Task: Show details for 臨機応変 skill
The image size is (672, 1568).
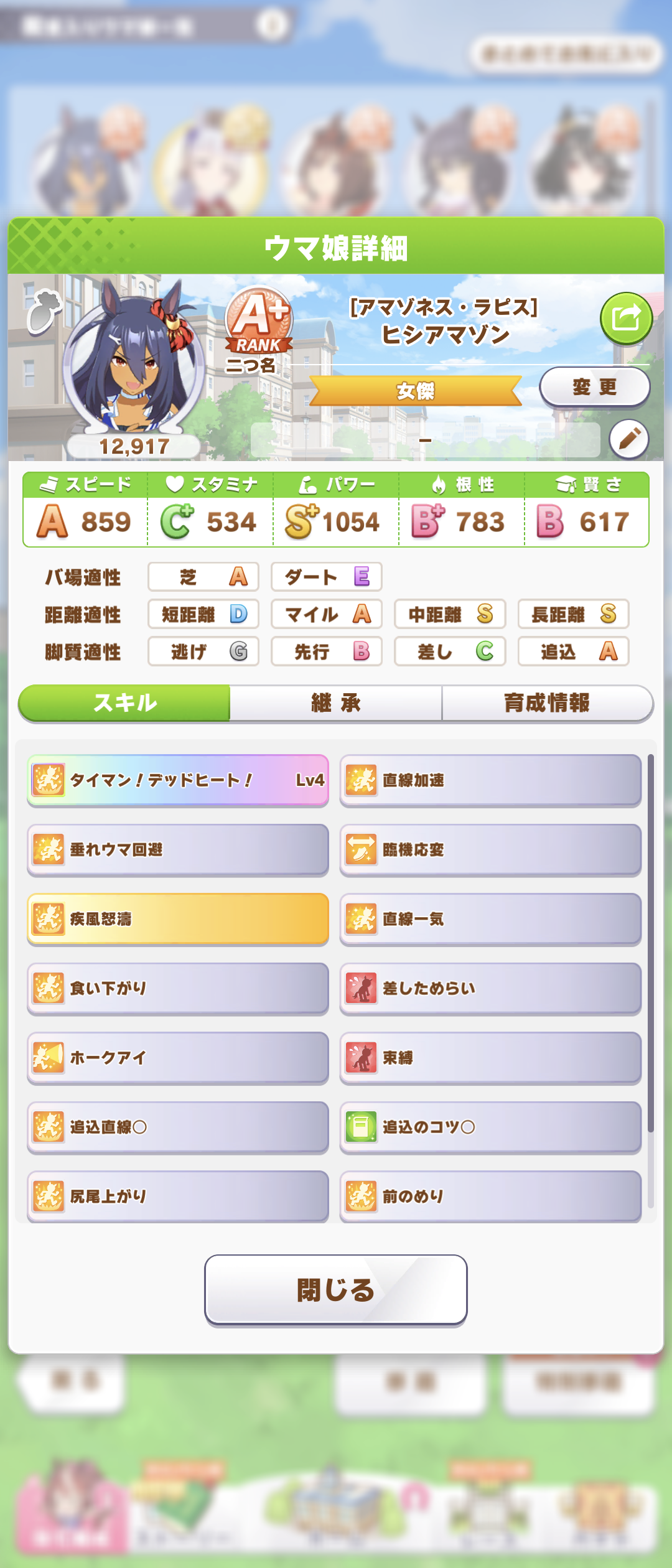Action: [490, 850]
